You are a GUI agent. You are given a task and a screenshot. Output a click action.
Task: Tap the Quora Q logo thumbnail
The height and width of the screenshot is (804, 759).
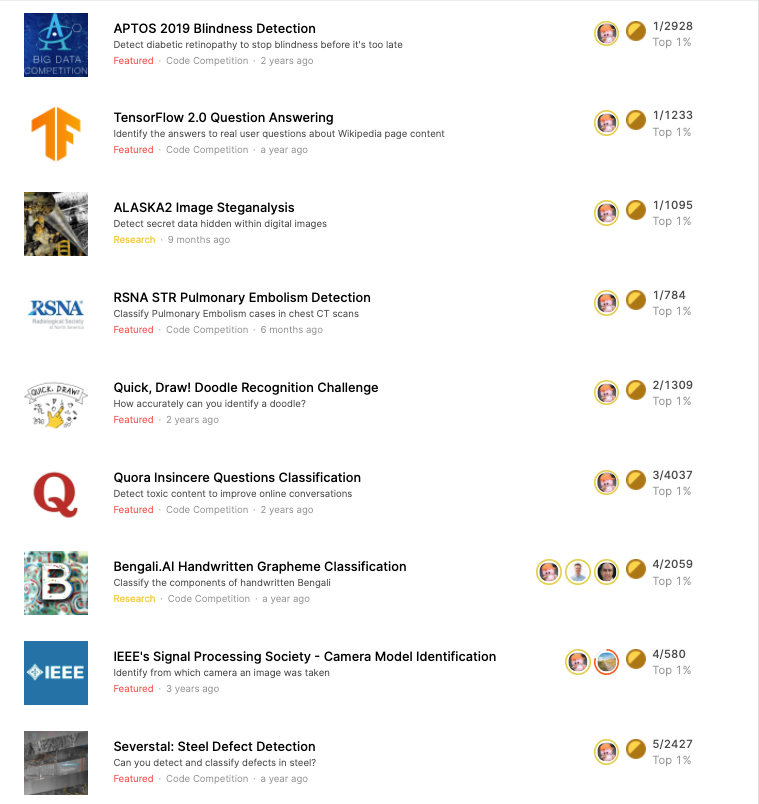pyautogui.click(x=56, y=493)
